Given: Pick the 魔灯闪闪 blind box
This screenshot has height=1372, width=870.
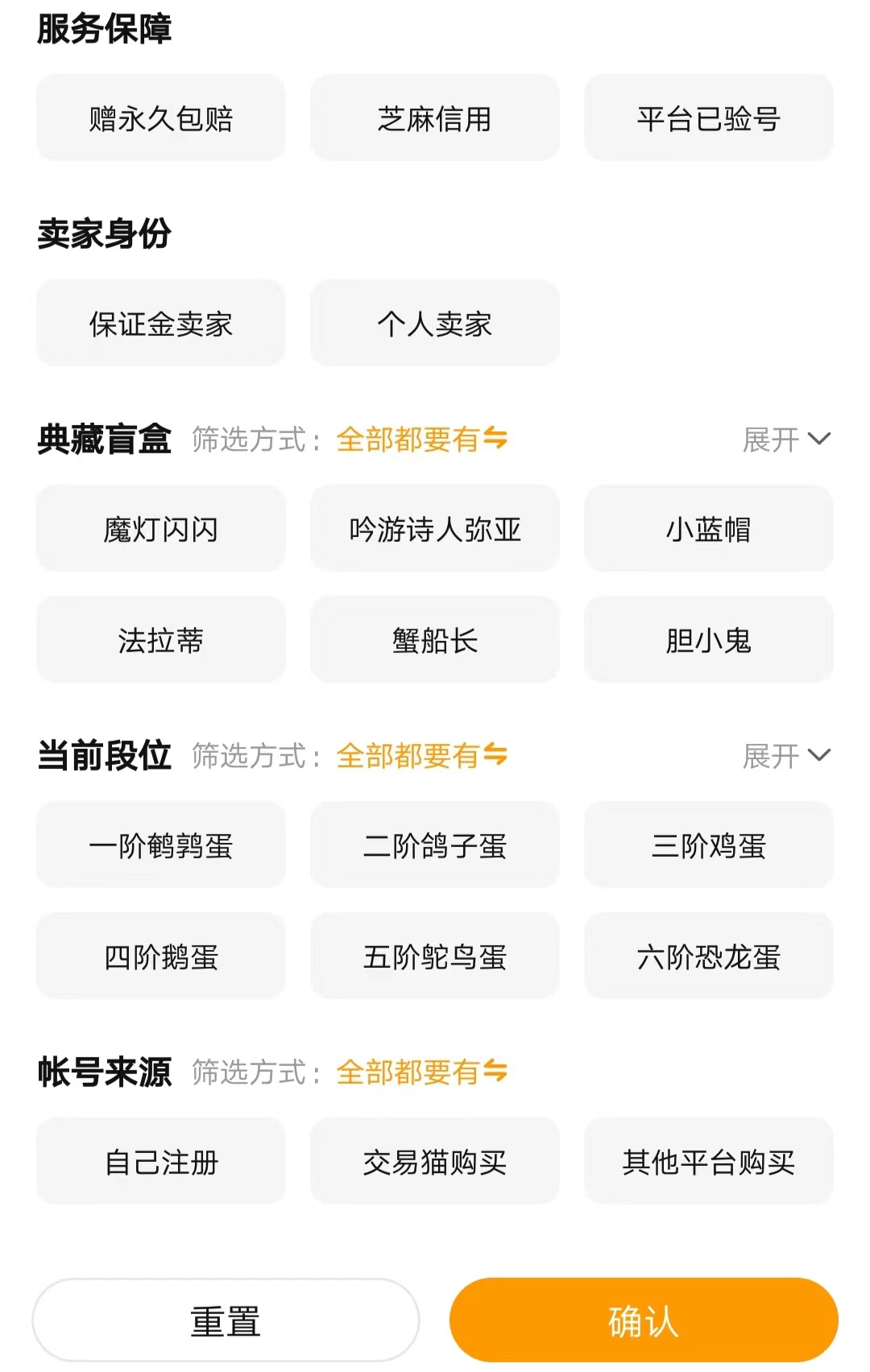Looking at the screenshot, I should click(x=161, y=529).
